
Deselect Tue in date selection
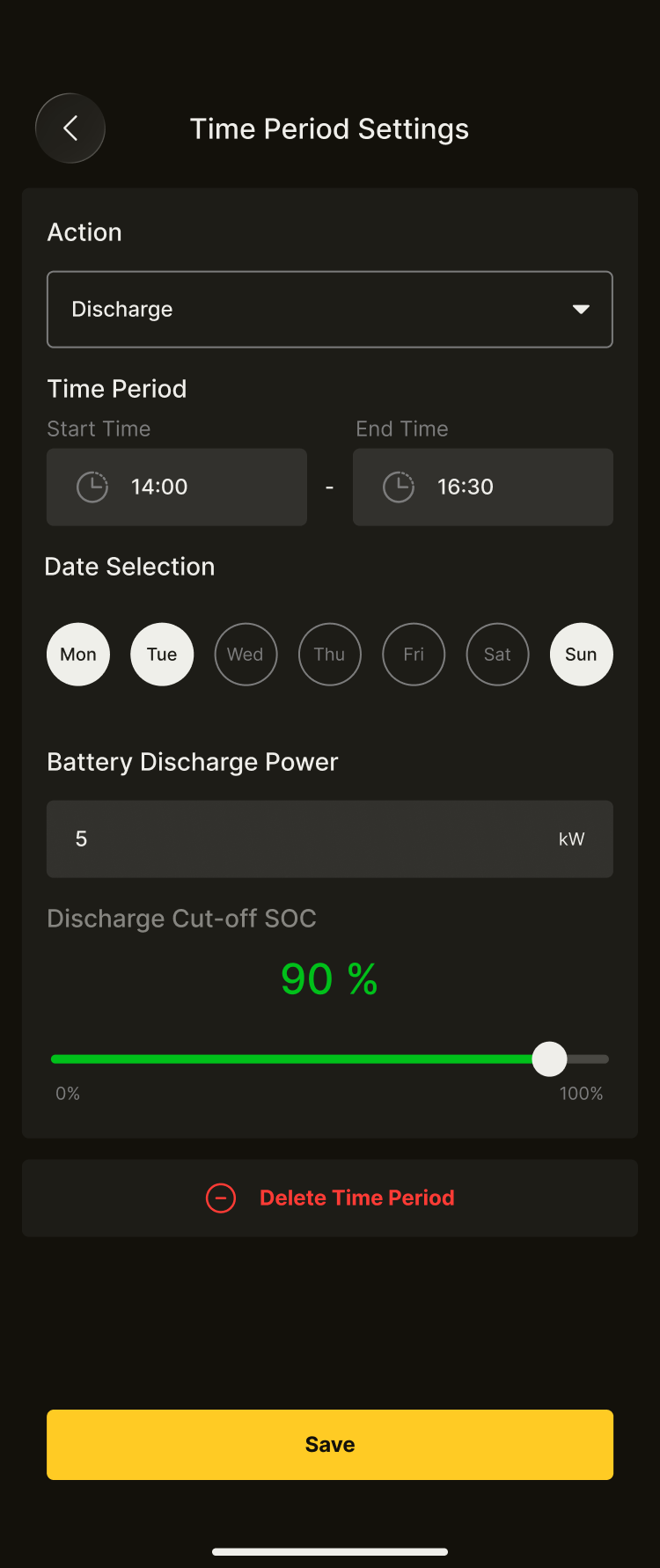click(162, 655)
